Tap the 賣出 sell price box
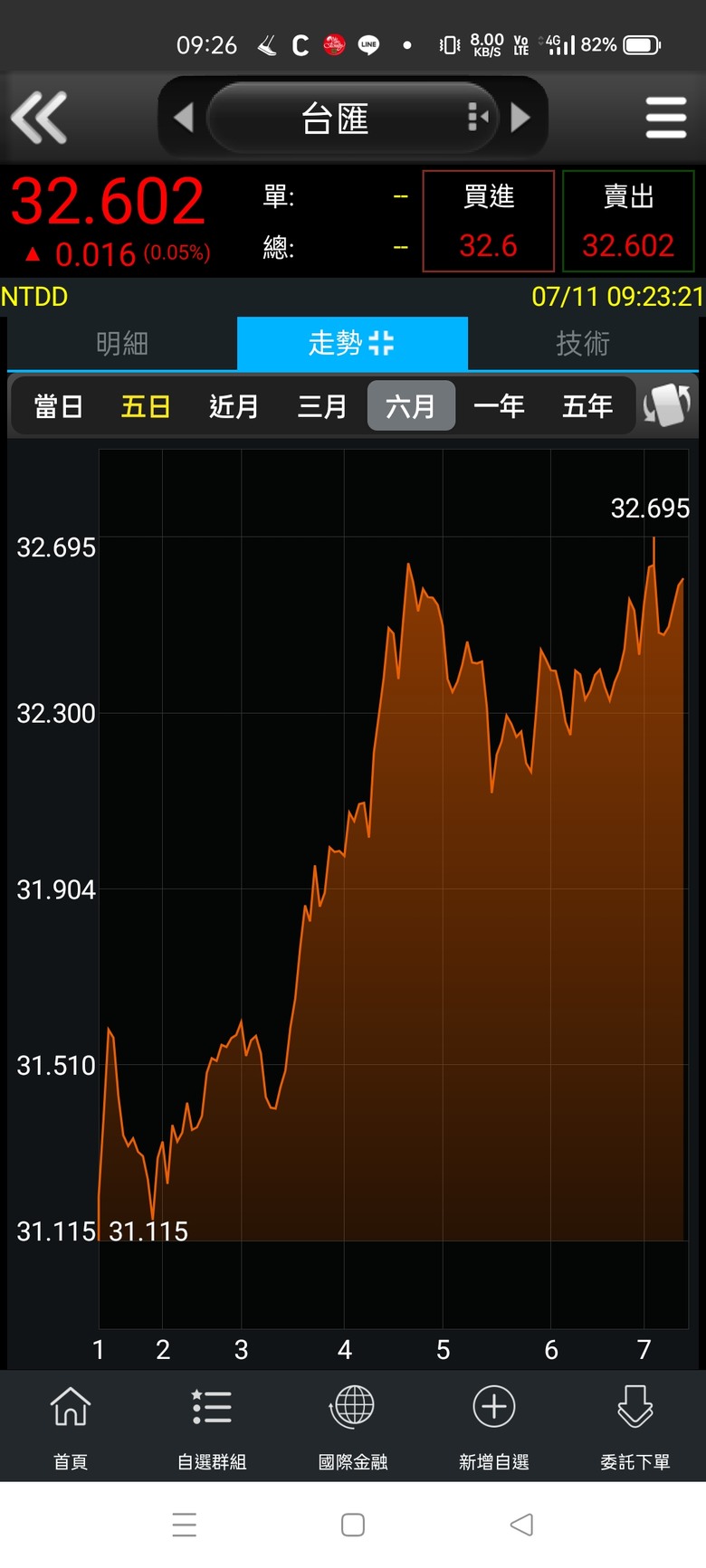Viewport: 706px width, 1568px height. (628, 221)
